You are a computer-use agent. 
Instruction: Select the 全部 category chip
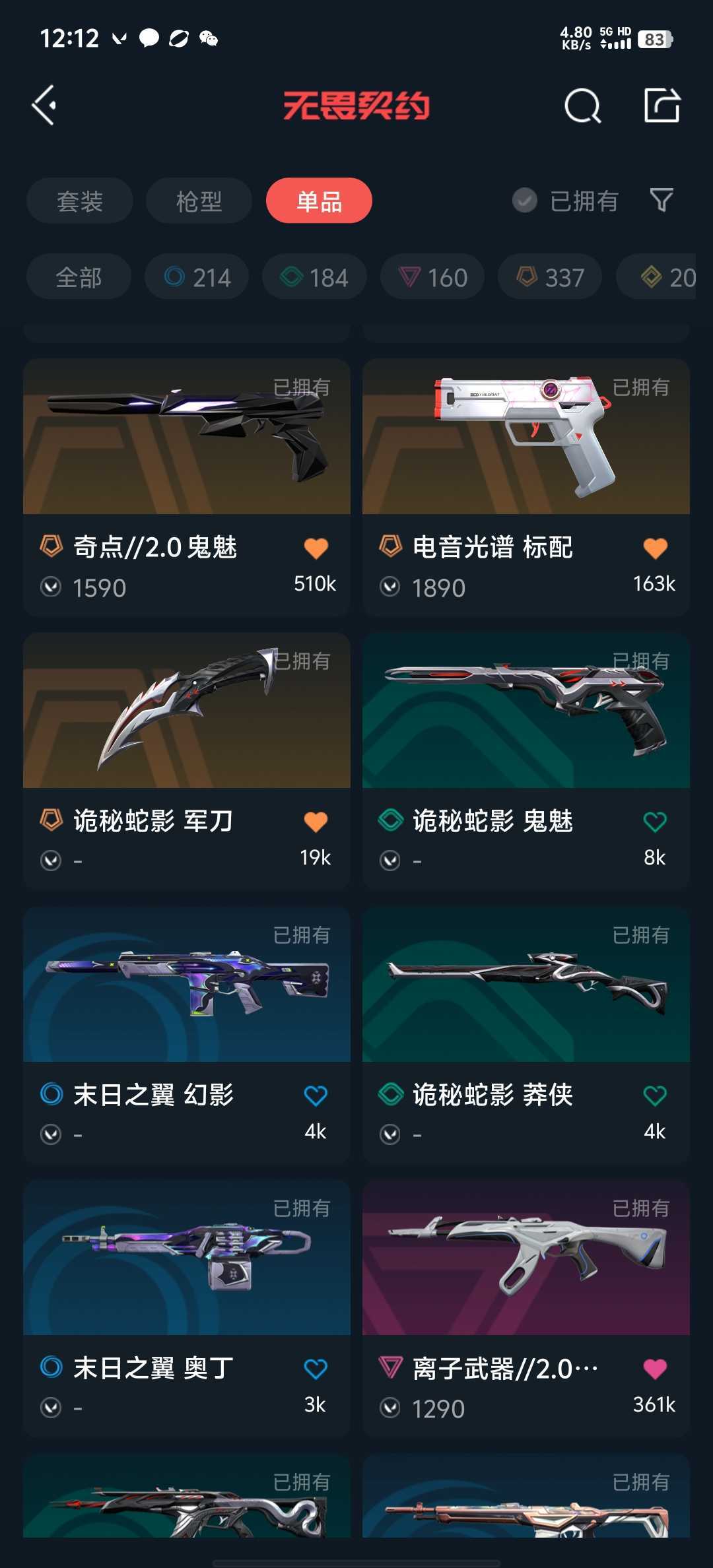[x=79, y=277]
